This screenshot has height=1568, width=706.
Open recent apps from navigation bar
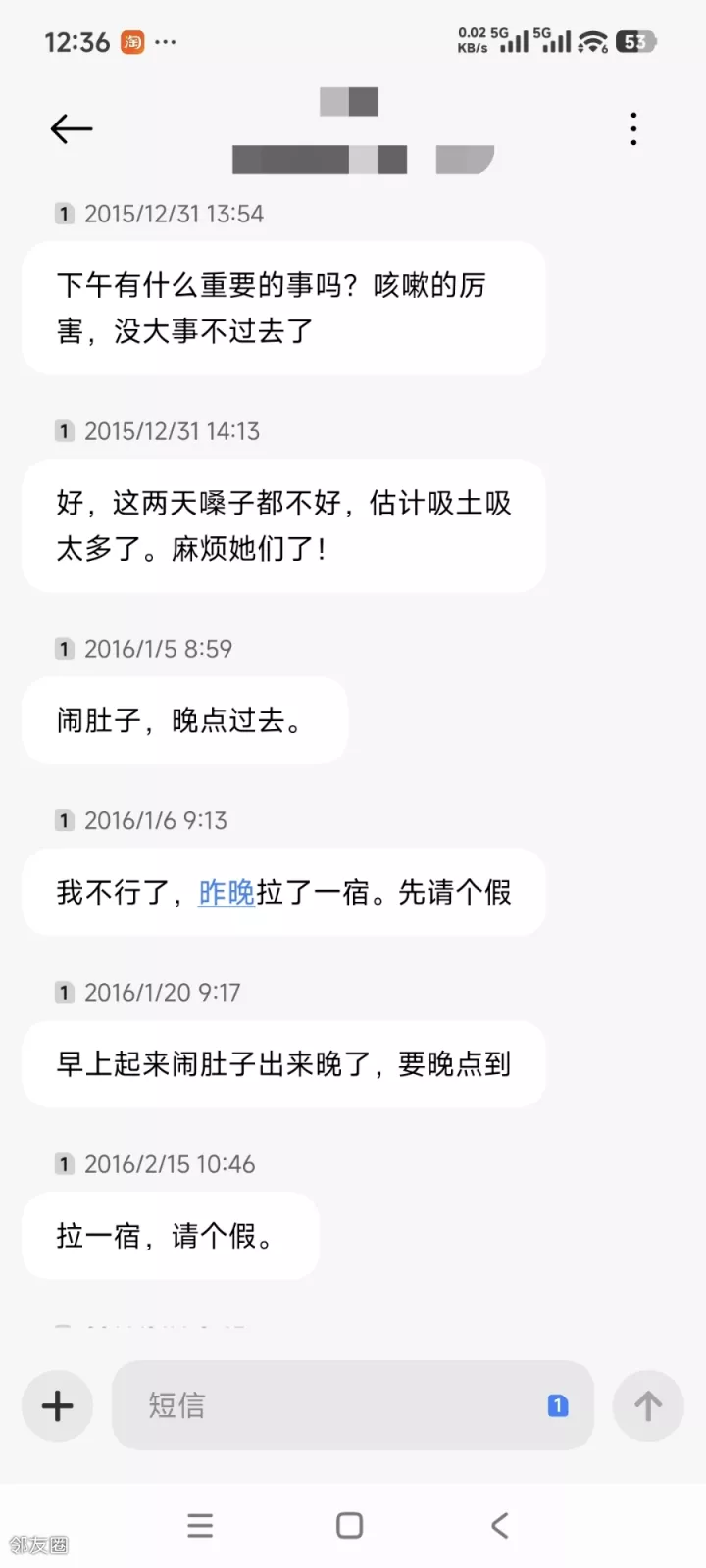pyautogui.click(x=200, y=1526)
